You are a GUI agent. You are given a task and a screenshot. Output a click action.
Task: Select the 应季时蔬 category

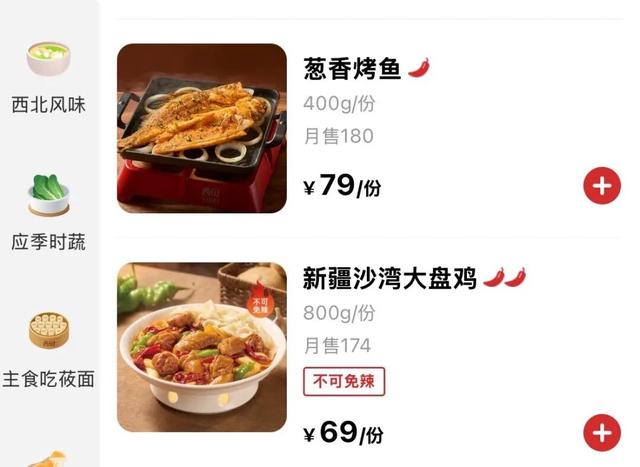(x=48, y=212)
